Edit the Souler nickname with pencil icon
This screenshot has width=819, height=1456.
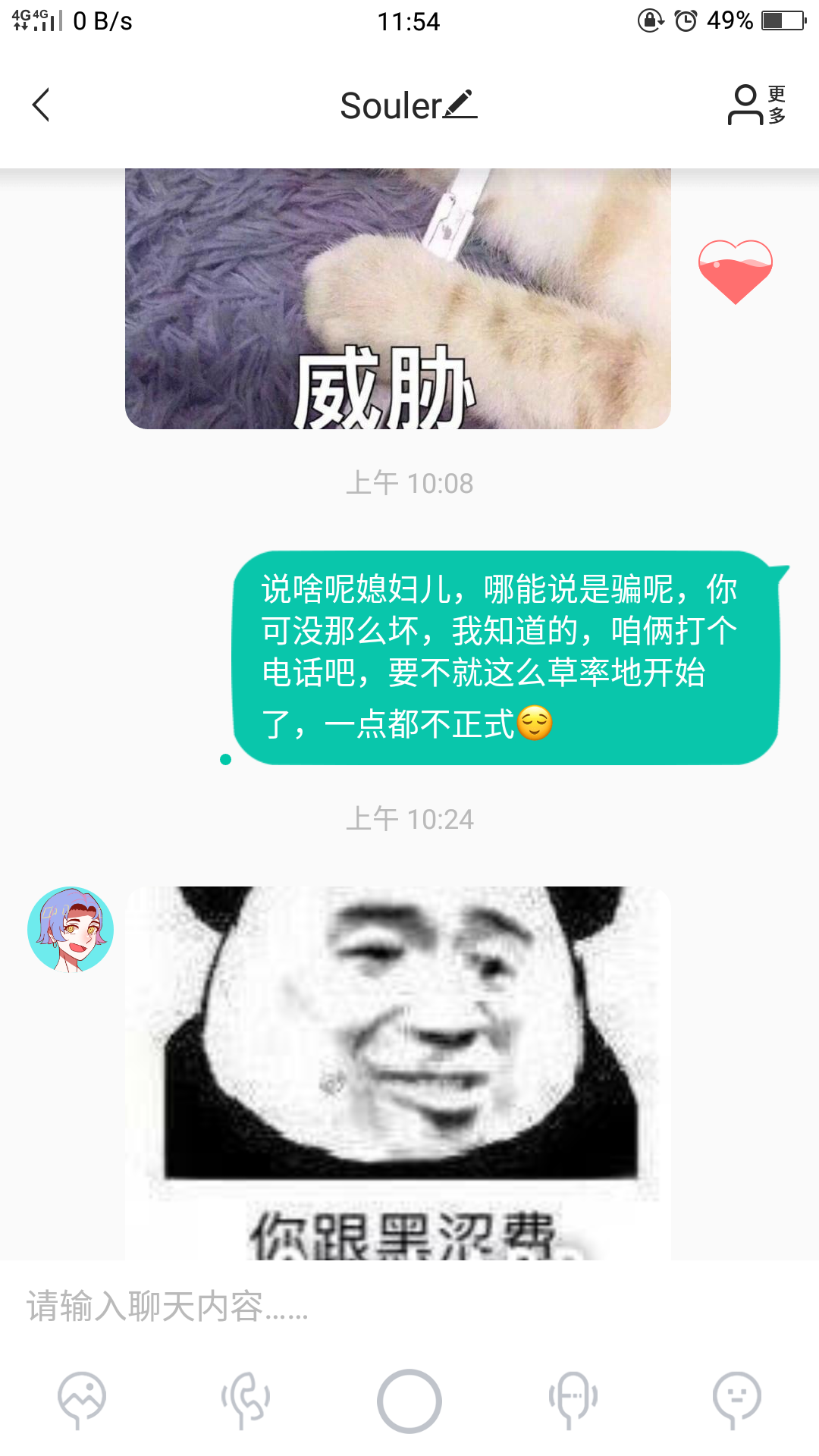(x=460, y=105)
